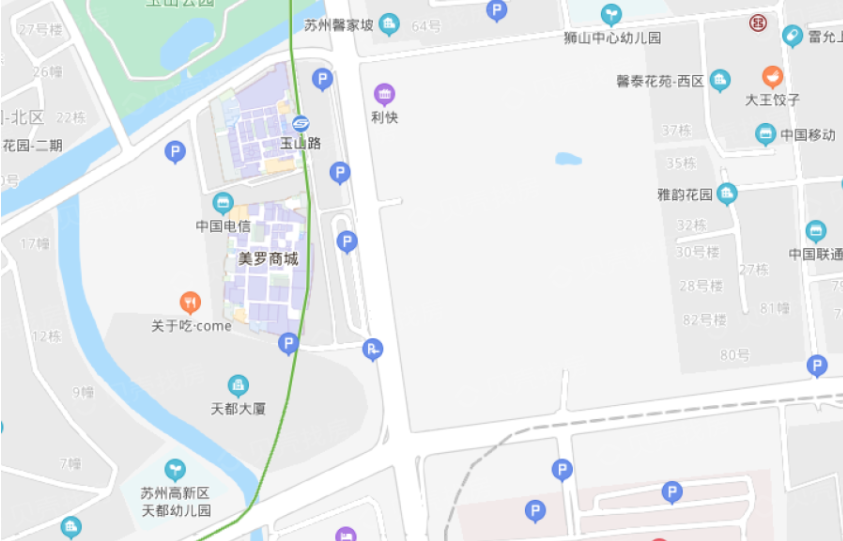Open the 中国联通 marker
Viewport: 843px width, 541px height.
pos(816,231)
